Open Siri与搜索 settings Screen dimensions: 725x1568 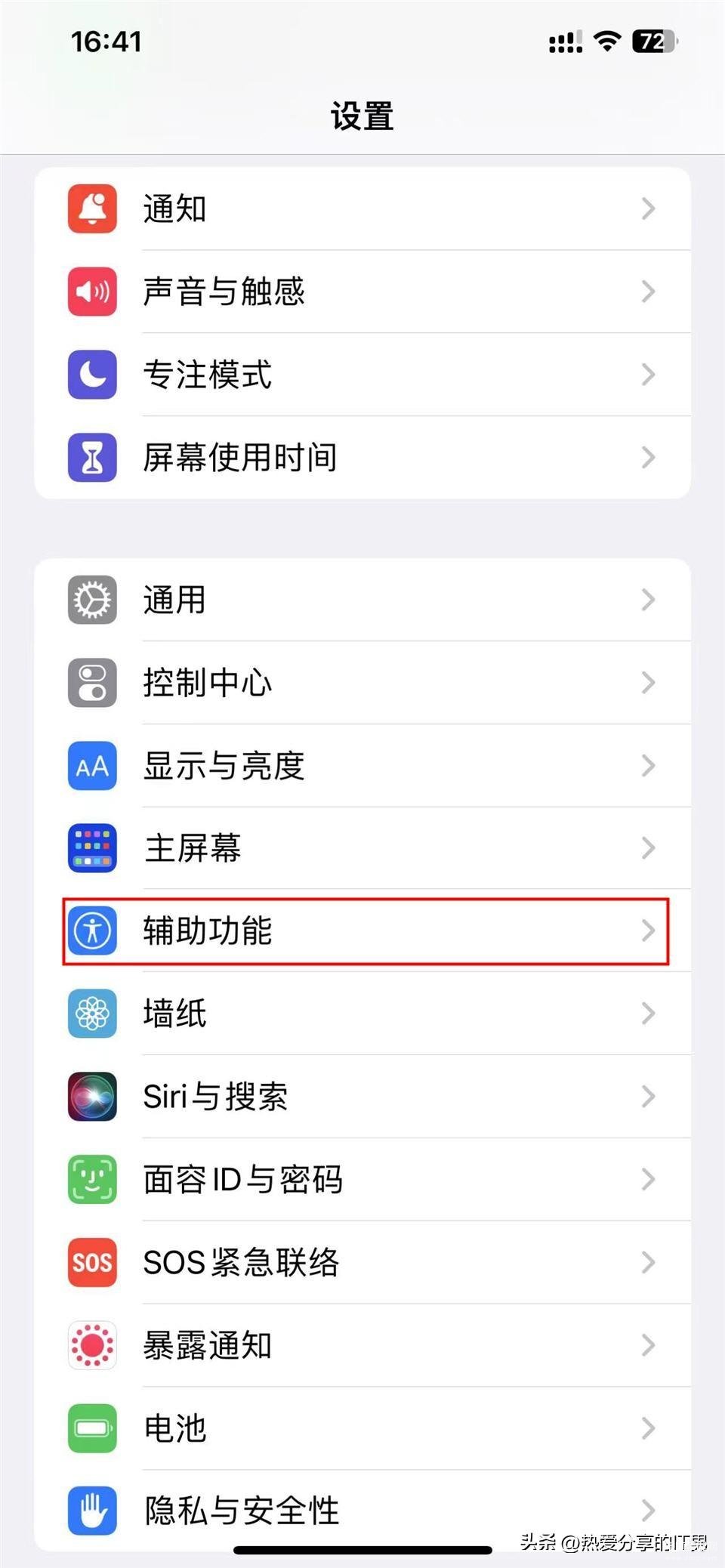coord(362,1097)
